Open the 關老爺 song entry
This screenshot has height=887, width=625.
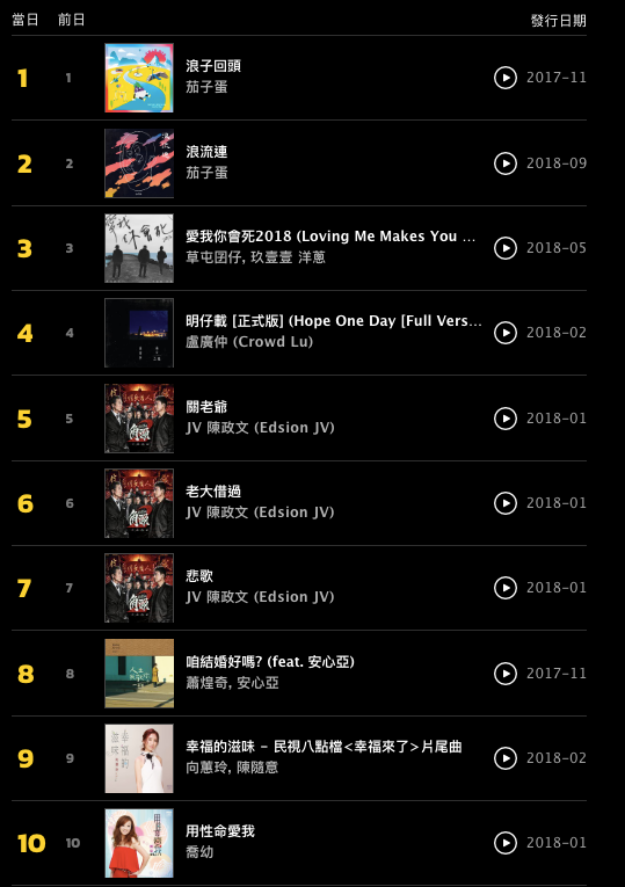tap(206, 407)
